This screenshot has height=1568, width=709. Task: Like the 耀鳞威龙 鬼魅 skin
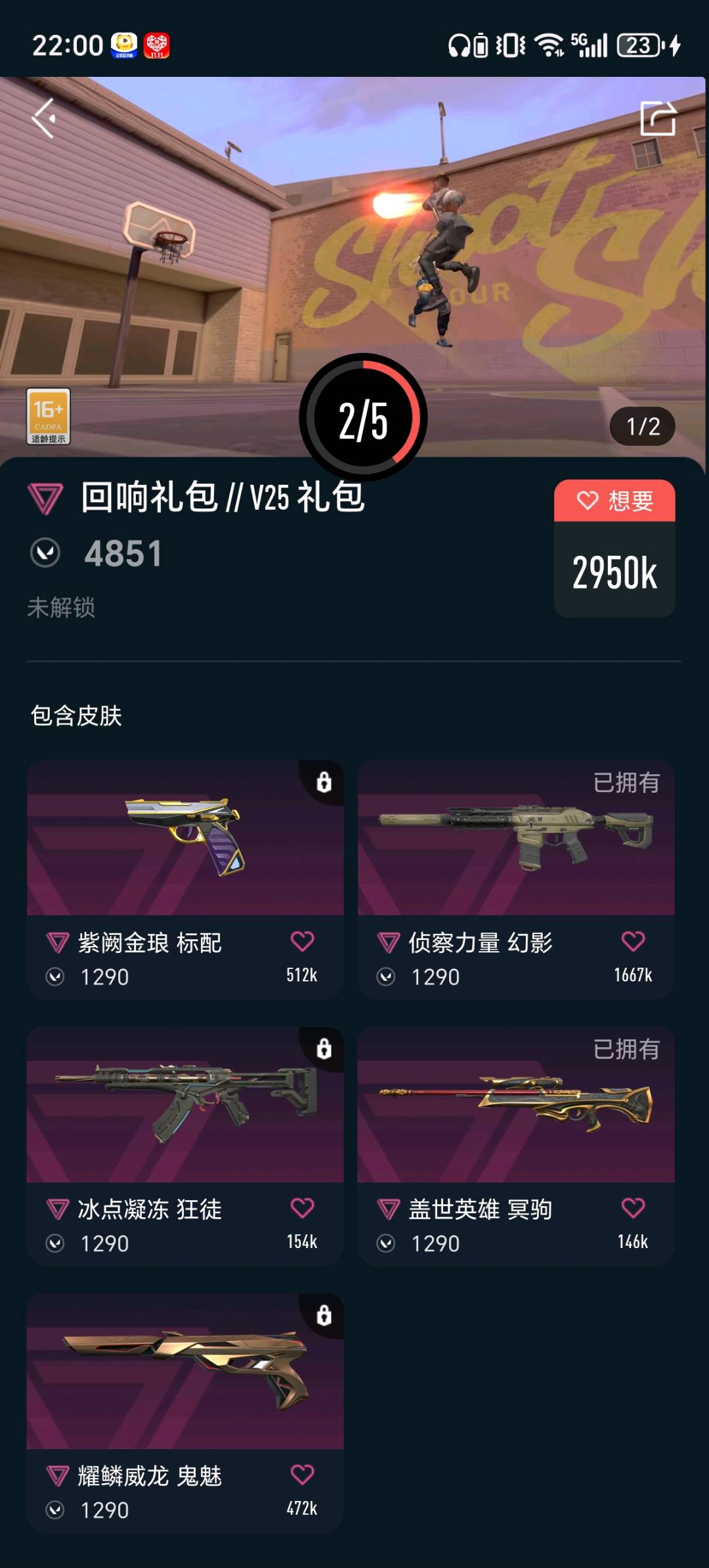(302, 1474)
